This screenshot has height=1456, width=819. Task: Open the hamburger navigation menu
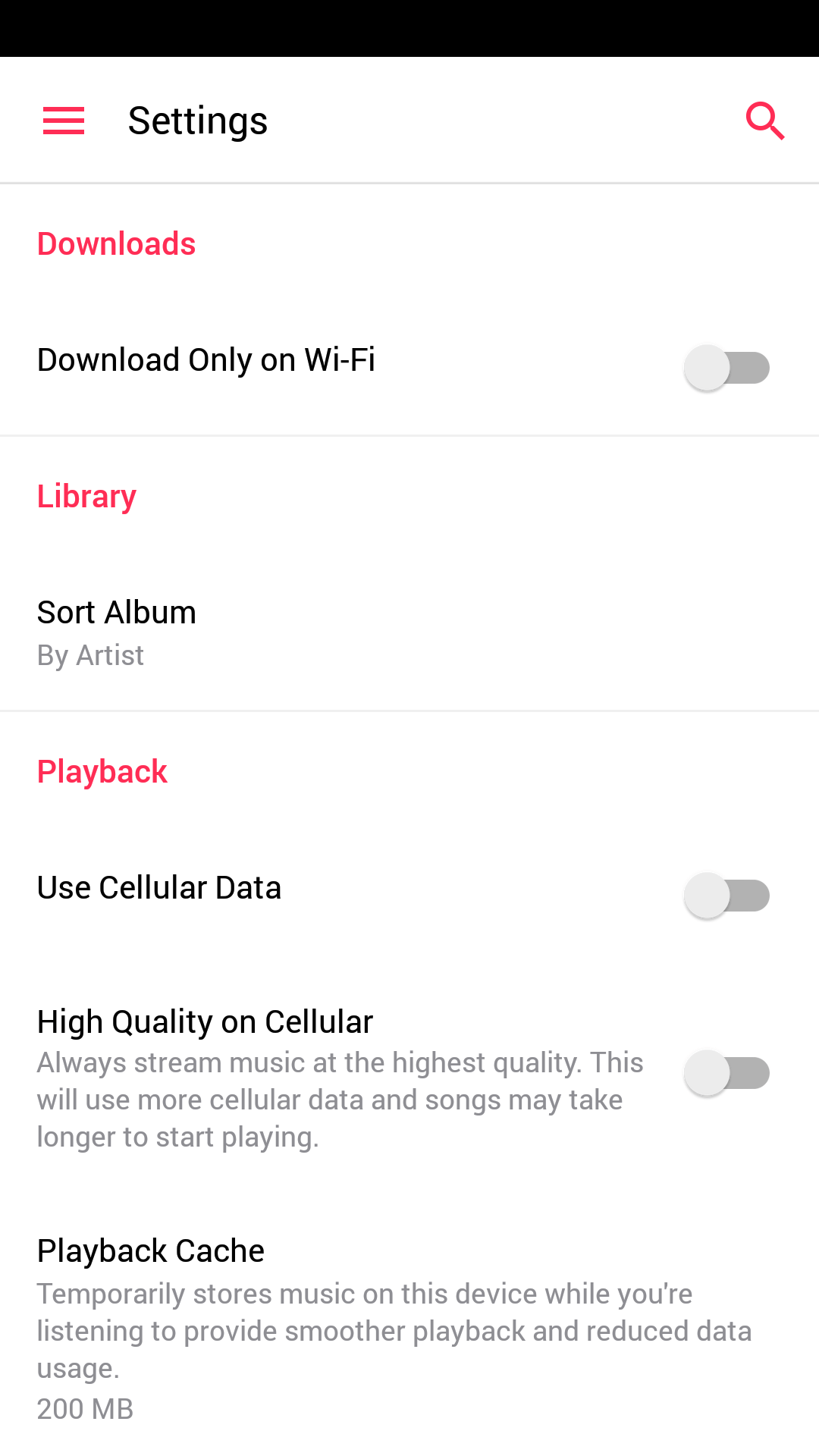[64, 121]
